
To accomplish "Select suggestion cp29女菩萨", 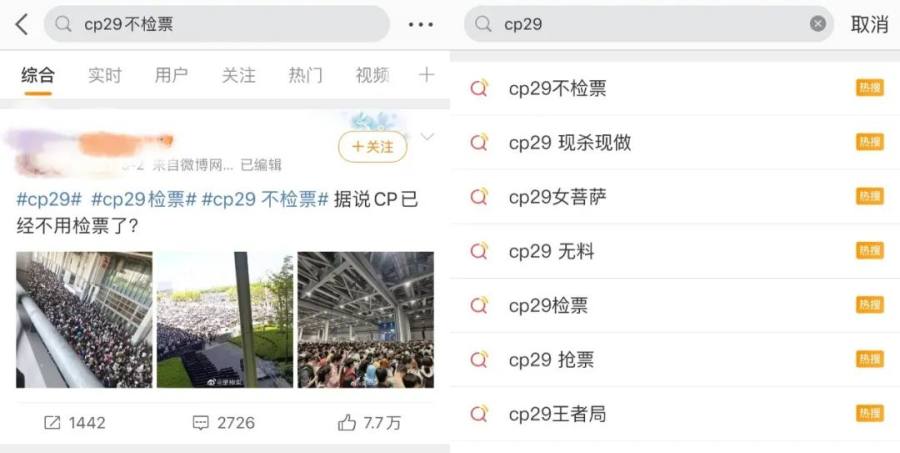I will 557,197.
